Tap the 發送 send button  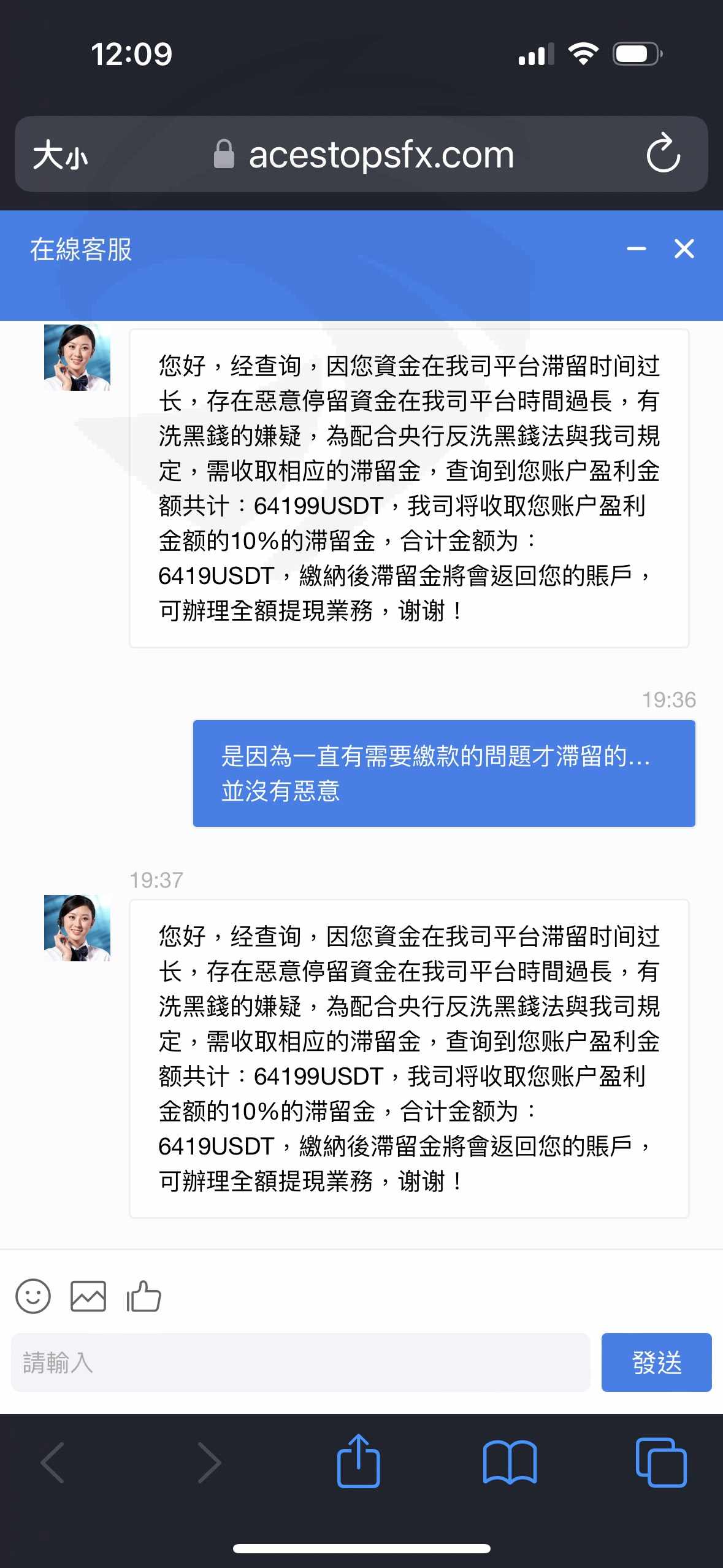pos(656,1362)
